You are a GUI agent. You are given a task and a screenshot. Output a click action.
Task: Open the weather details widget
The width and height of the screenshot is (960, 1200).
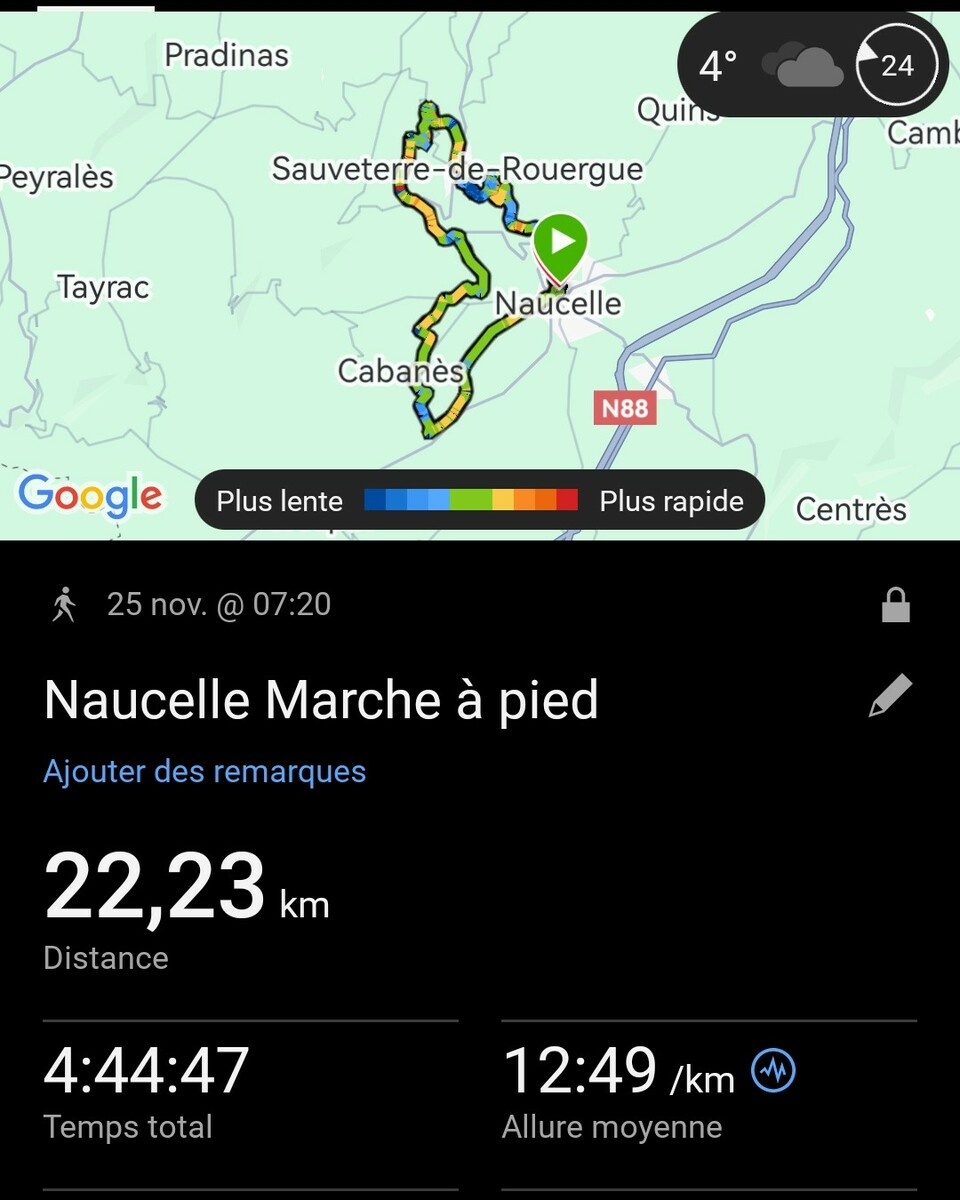point(812,65)
